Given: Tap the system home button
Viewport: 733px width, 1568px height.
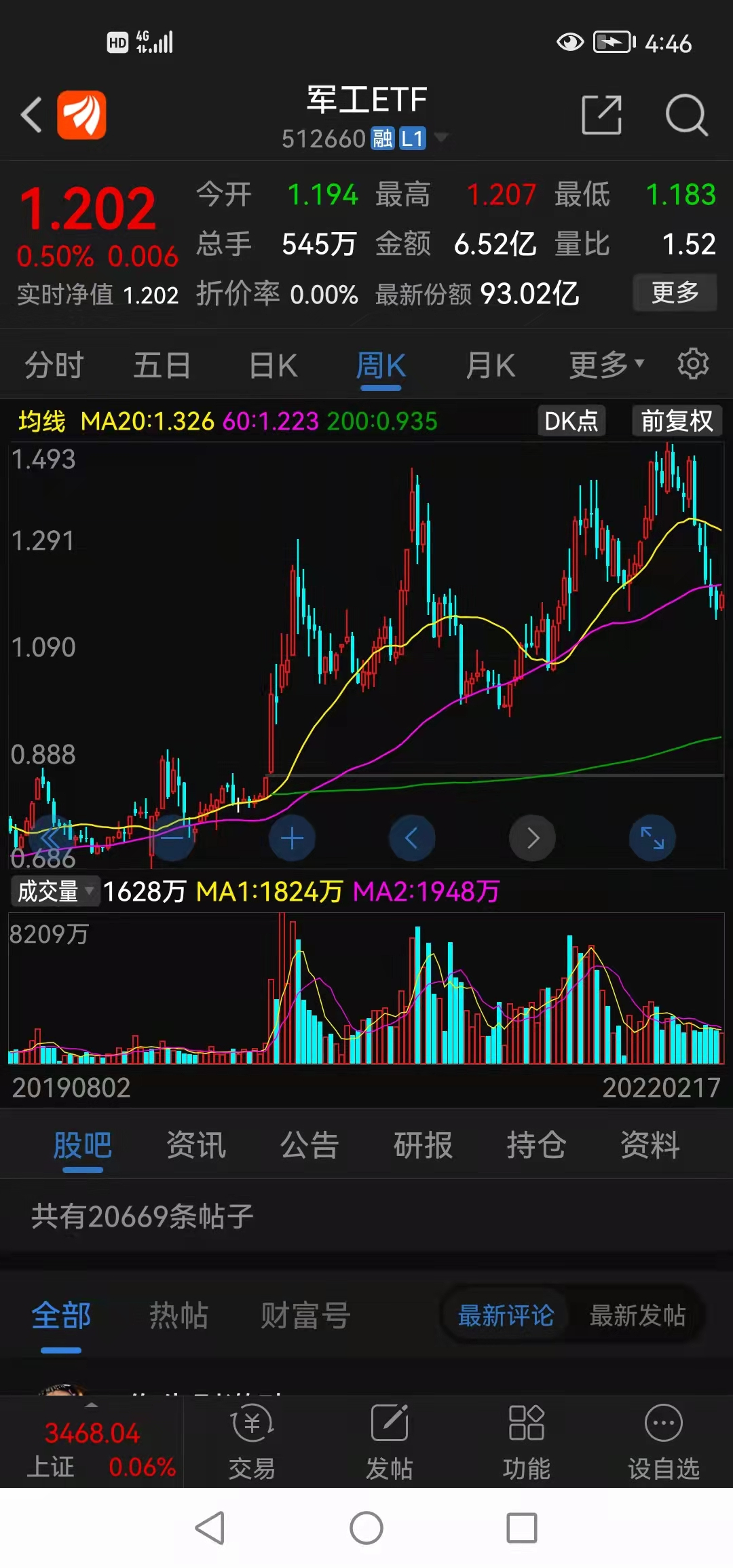Looking at the screenshot, I should (x=366, y=1529).
